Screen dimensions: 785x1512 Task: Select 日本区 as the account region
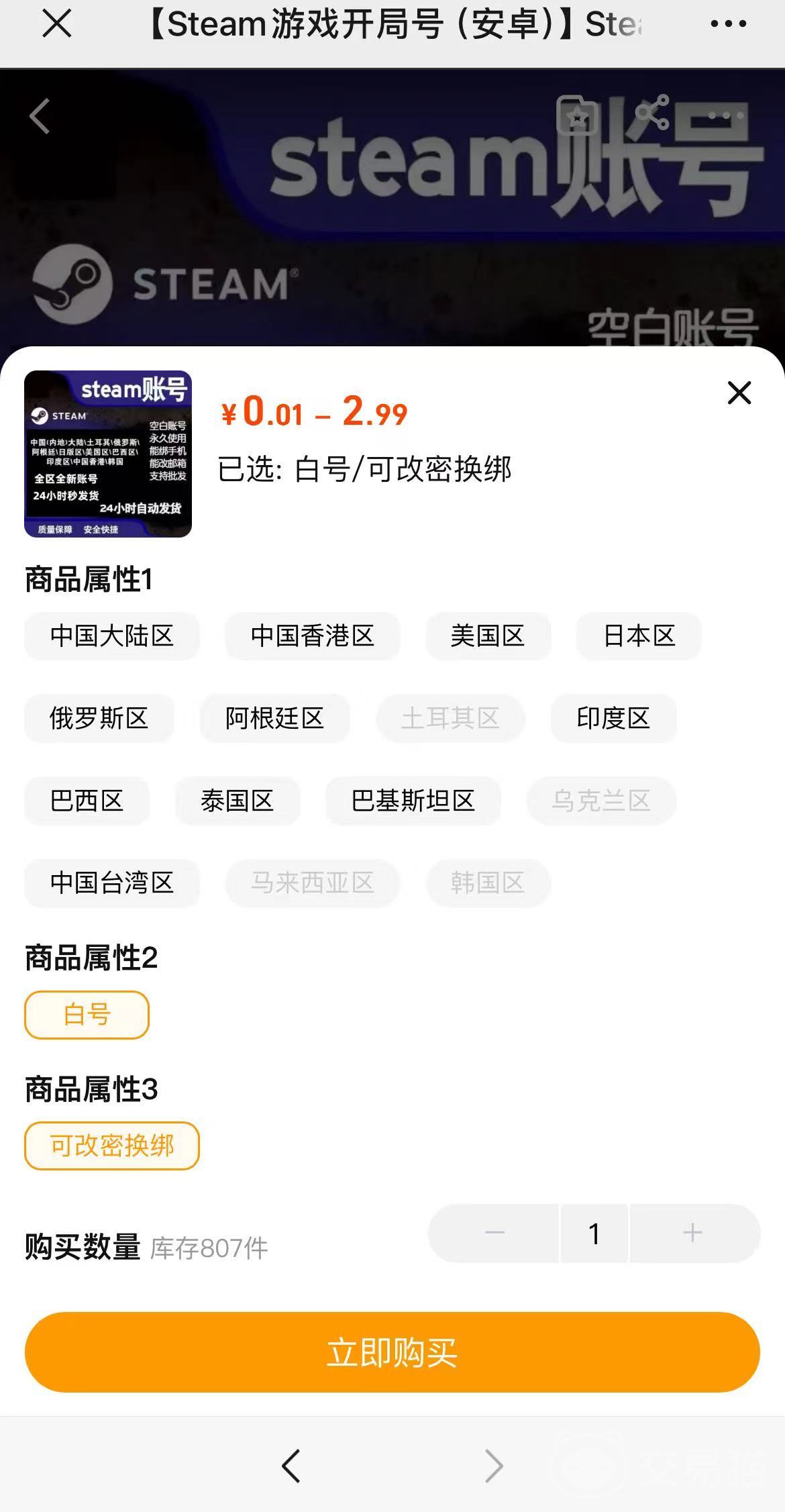click(x=639, y=636)
